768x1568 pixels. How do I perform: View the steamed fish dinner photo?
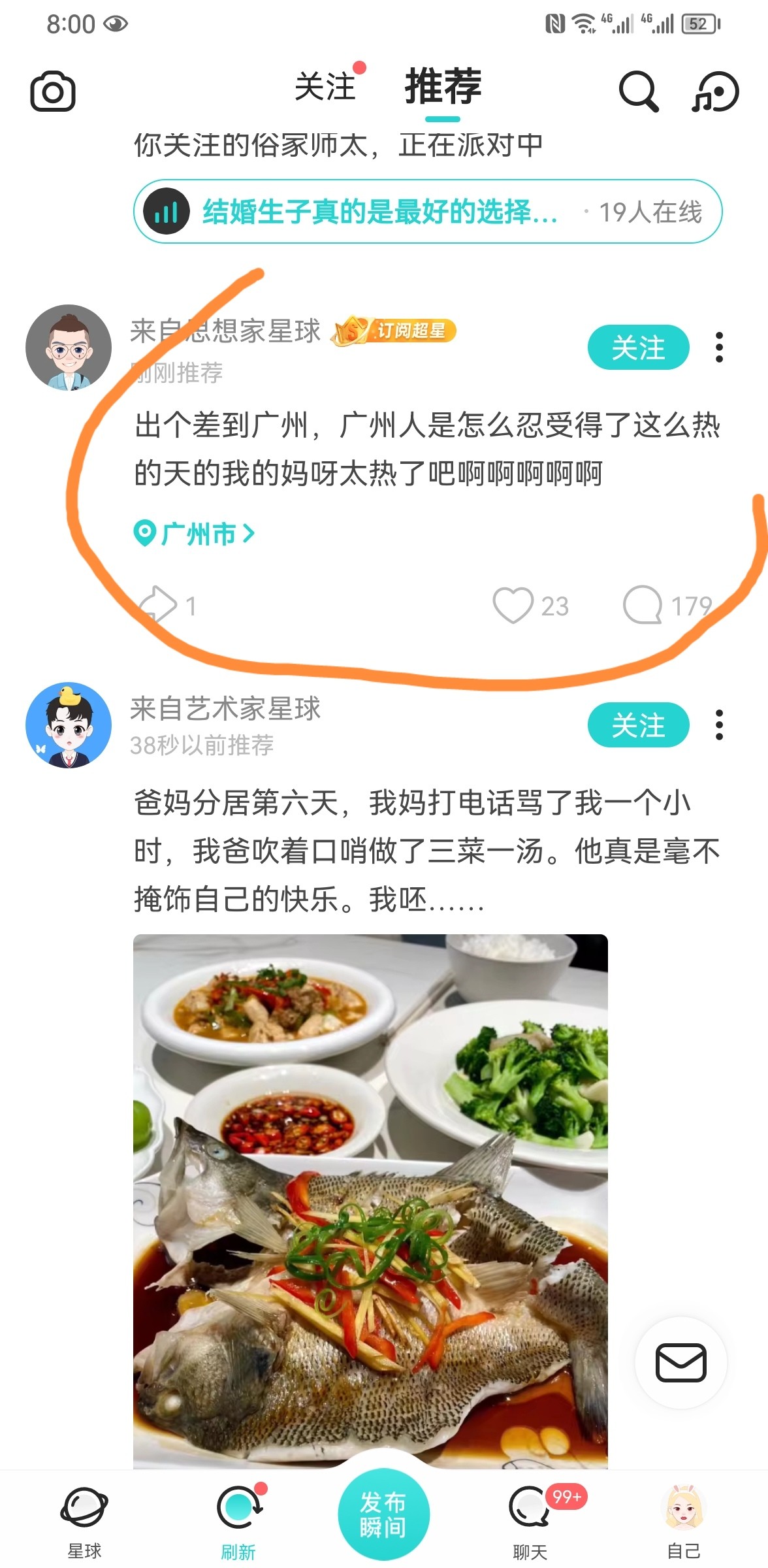[370, 1202]
